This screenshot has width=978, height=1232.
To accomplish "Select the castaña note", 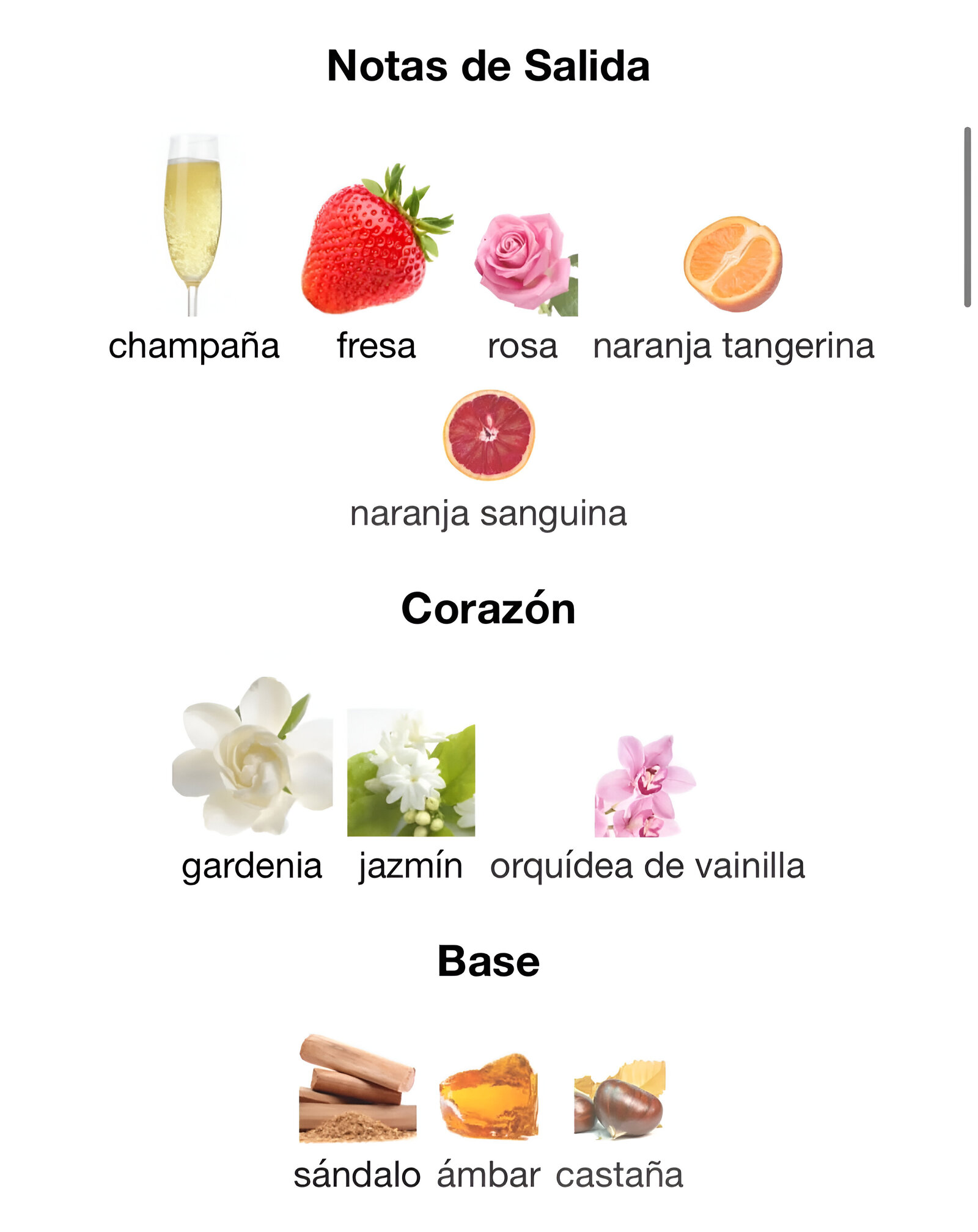I will pyautogui.click(x=619, y=1100).
